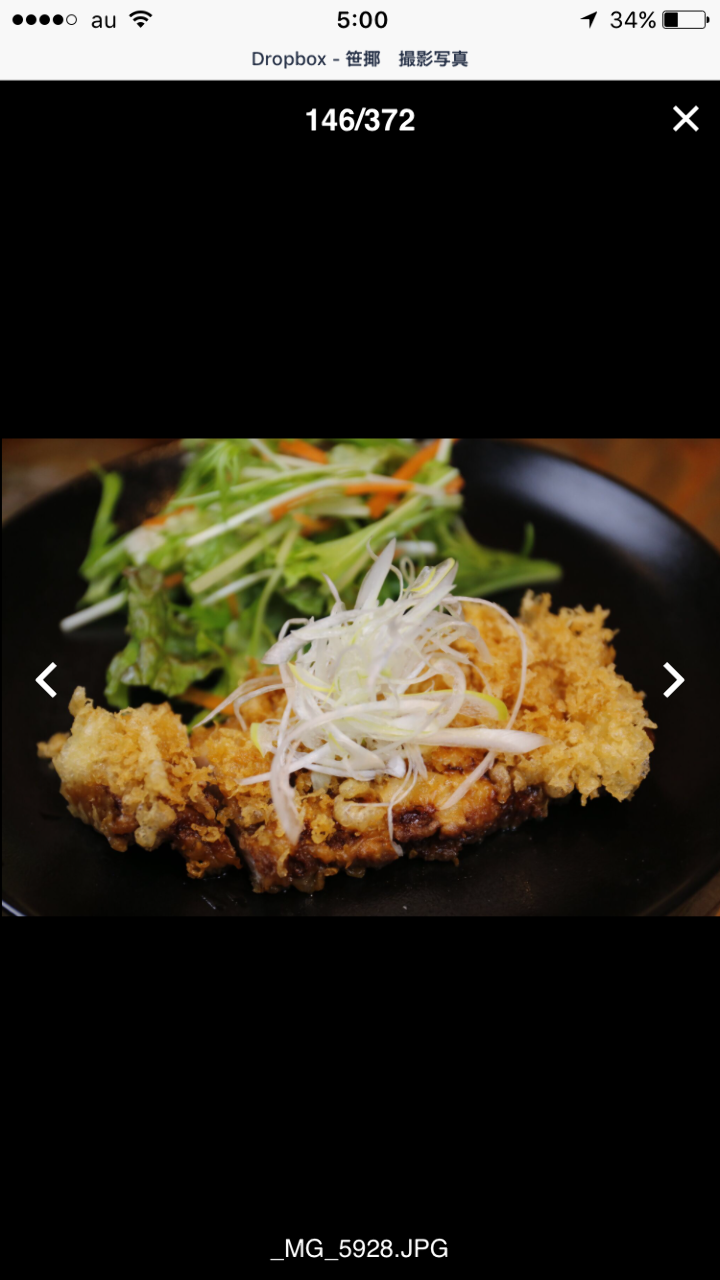
Task: Advance to the next photo
Action: 674,680
